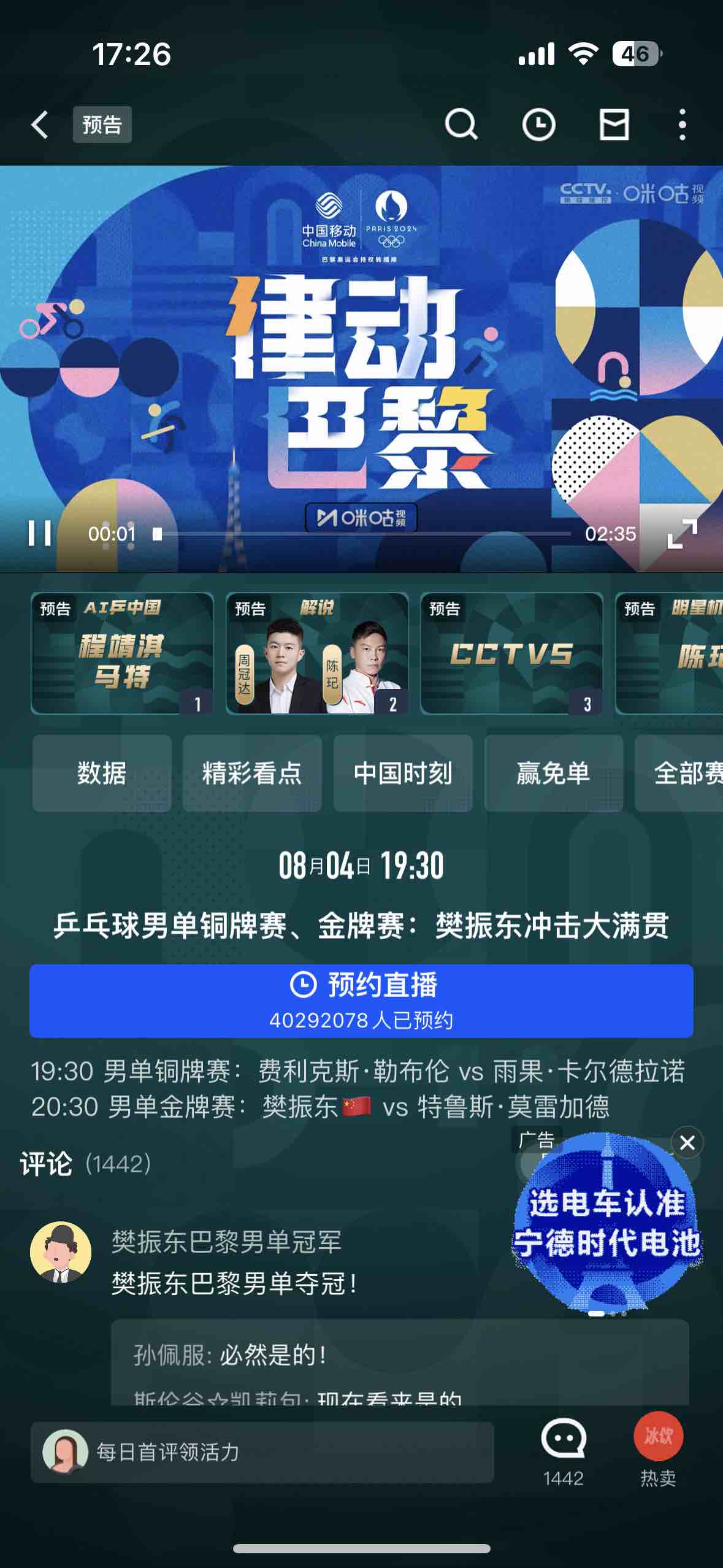
Task: Open the 热卖 shop icon
Action: click(658, 1450)
